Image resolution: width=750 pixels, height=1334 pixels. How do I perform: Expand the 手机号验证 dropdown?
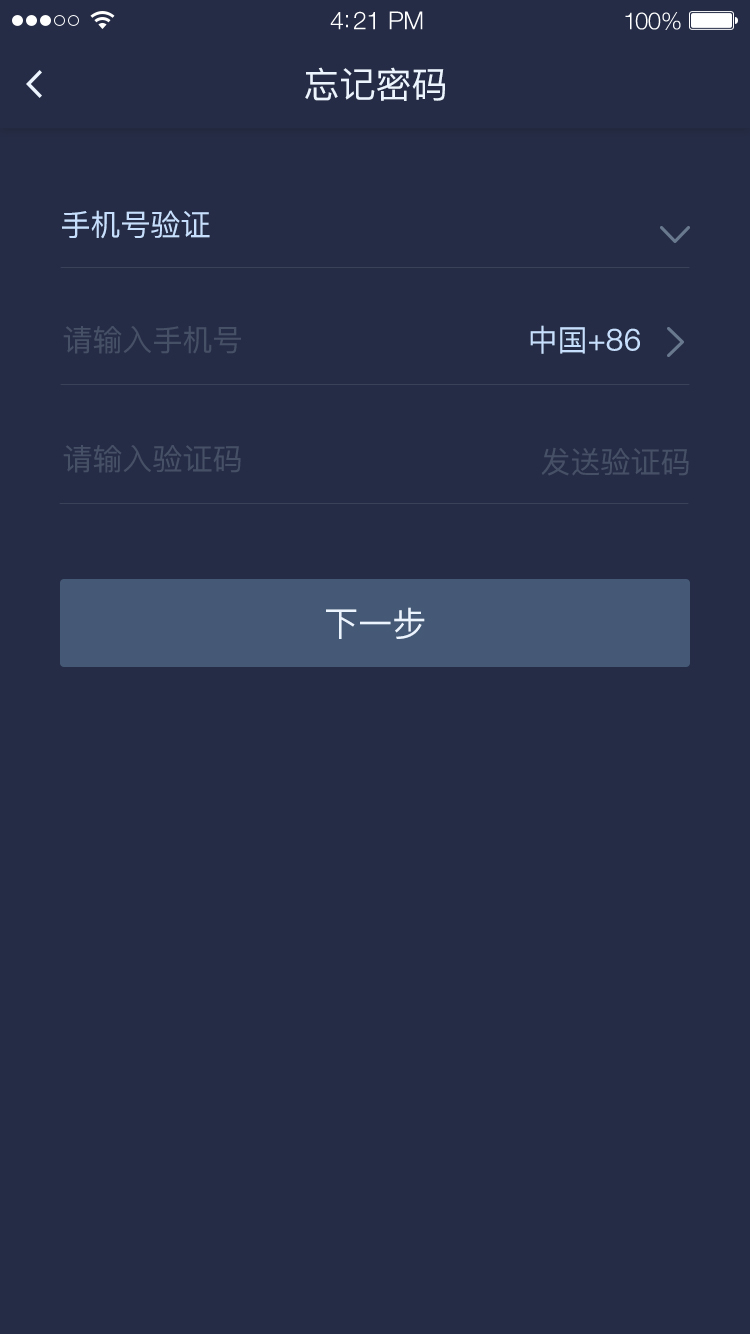tap(674, 234)
